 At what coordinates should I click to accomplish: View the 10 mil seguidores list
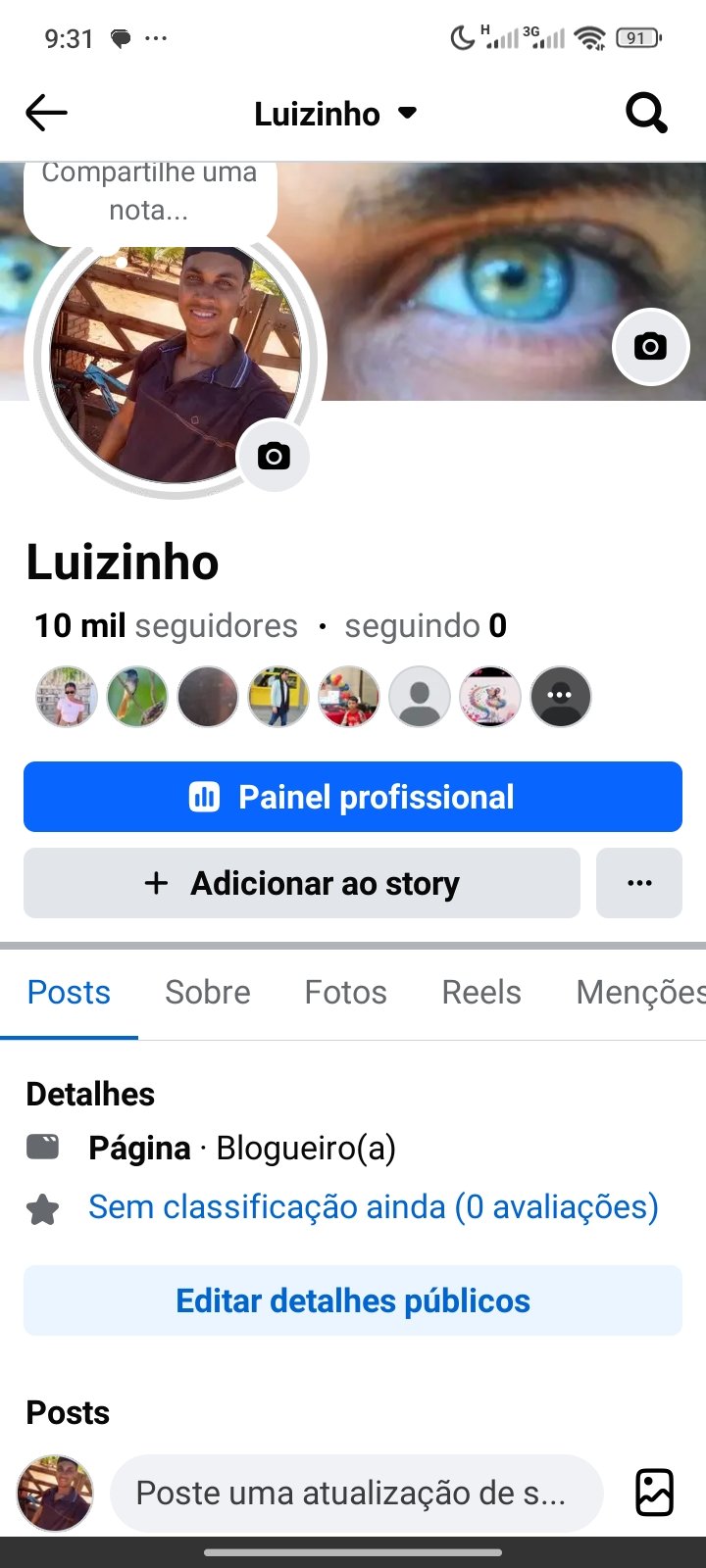166,625
